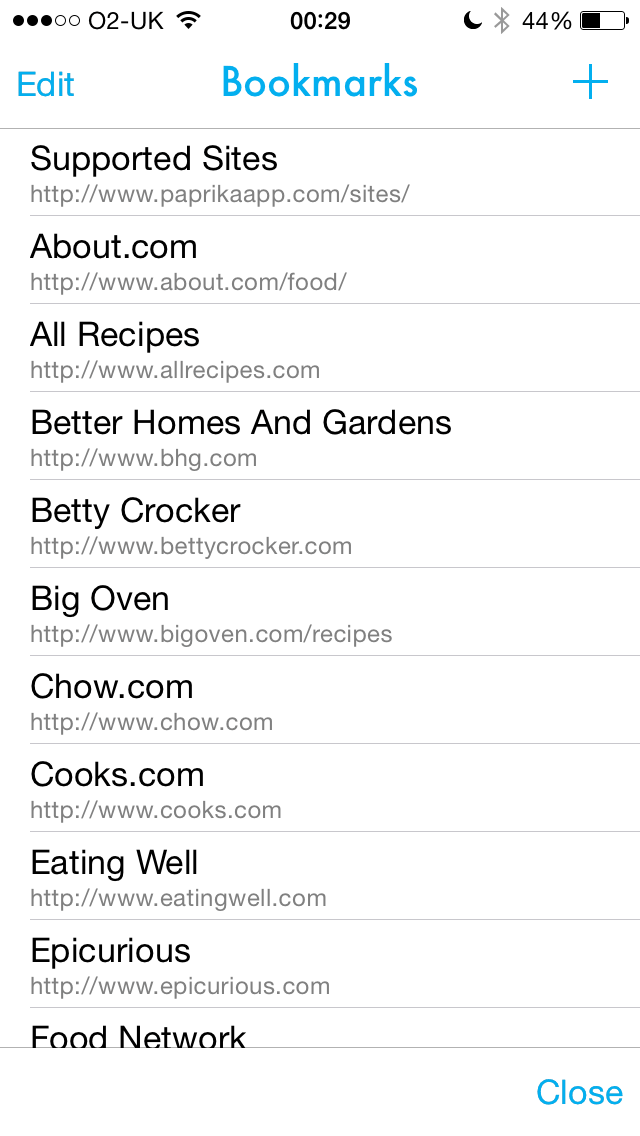Viewport: 640px width, 1136px height.
Task: Go to the Betty Crocker bookmark
Action: pyautogui.click(x=320, y=524)
